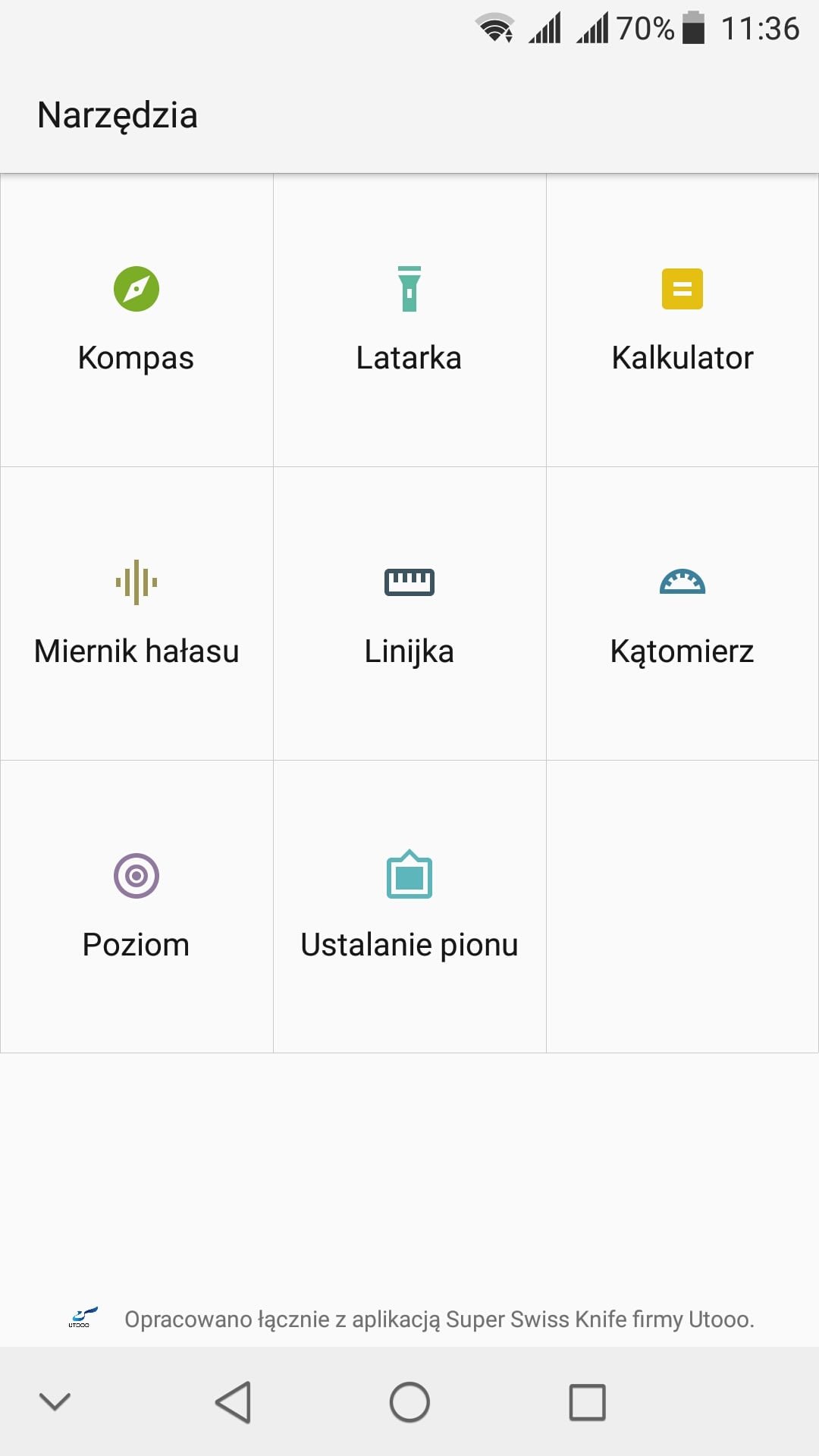Open the recent apps overview
This screenshot has height=1456, width=819.
(x=587, y=1402)
